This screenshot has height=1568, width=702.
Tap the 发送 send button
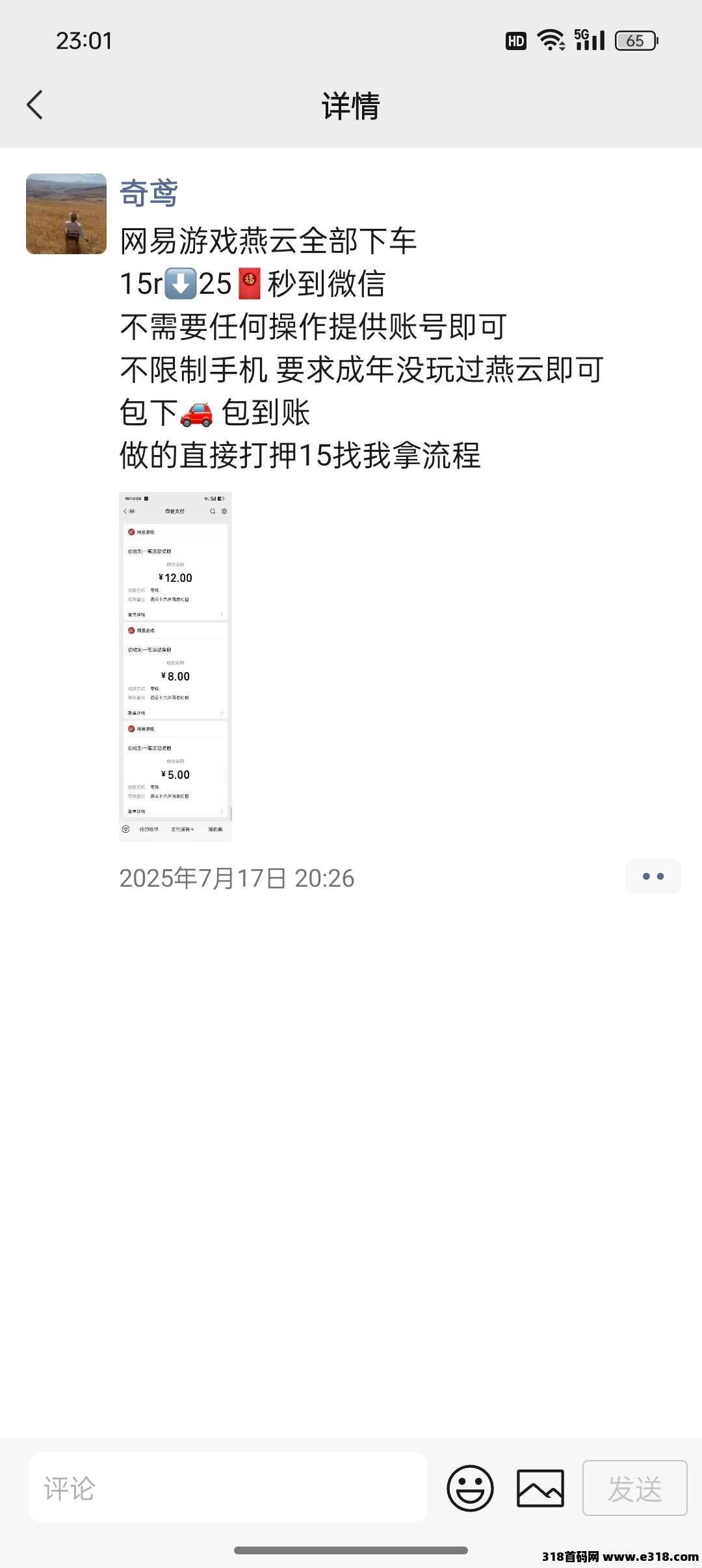pos(634,1488)
